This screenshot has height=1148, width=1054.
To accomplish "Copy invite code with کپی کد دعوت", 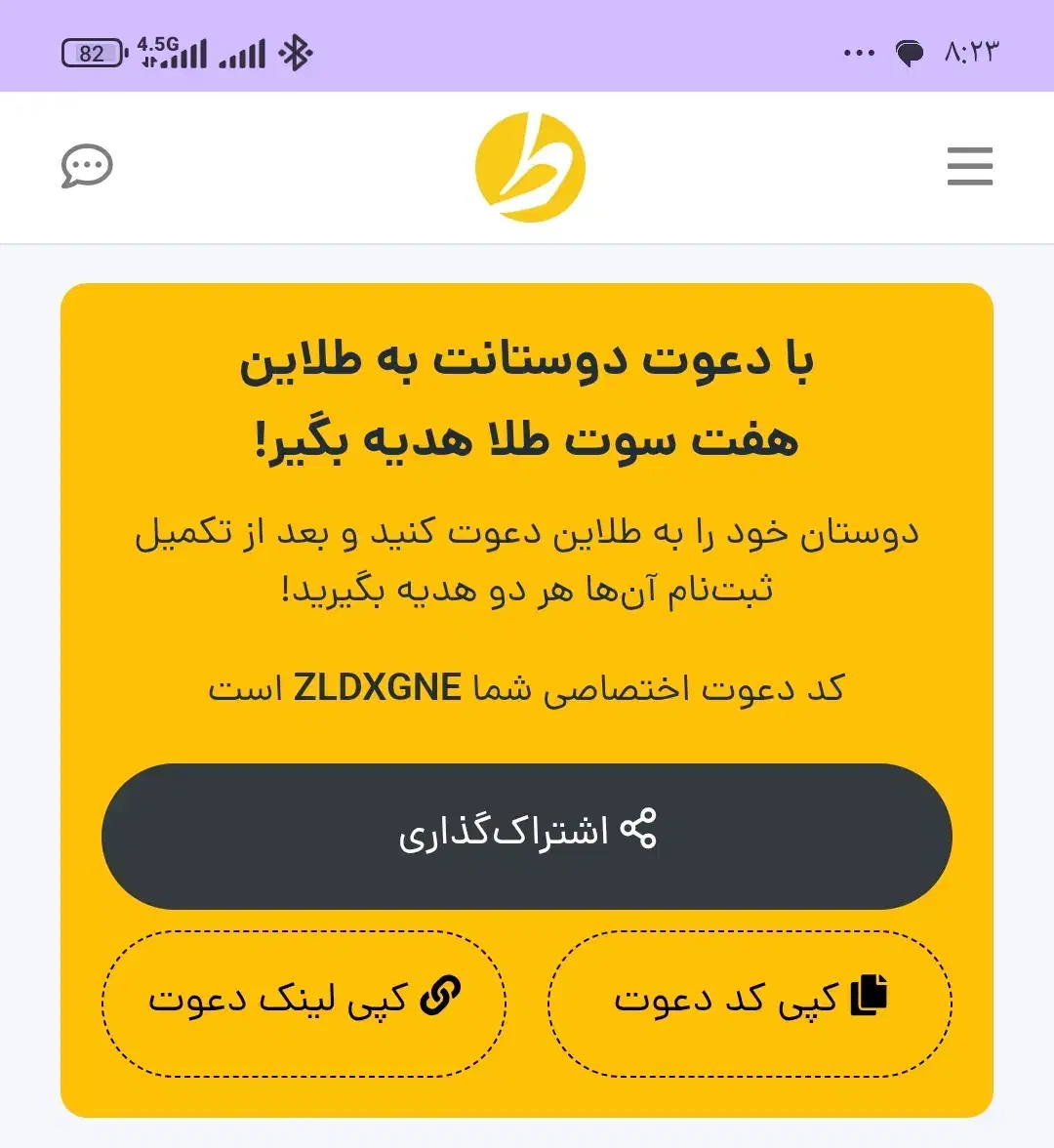I will (x=750, y=1004).
